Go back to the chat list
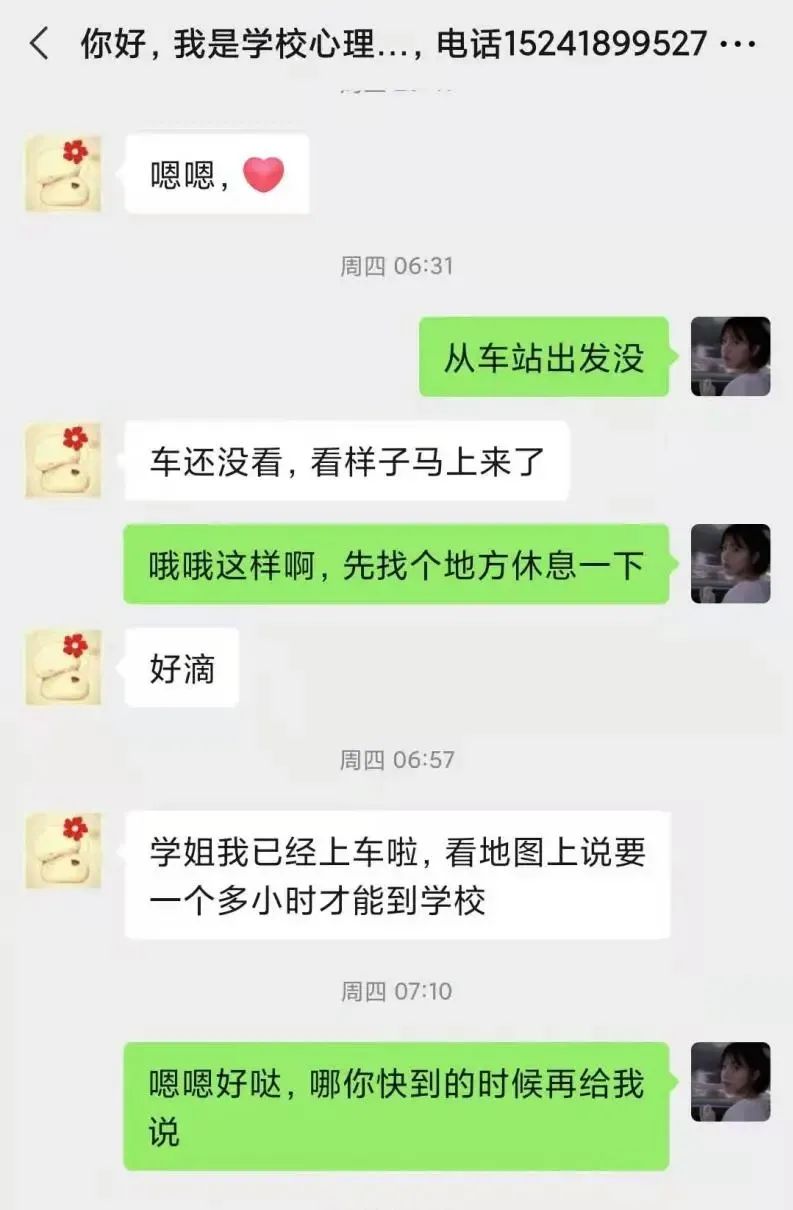 pyautogui.click(x=38, y=44)
